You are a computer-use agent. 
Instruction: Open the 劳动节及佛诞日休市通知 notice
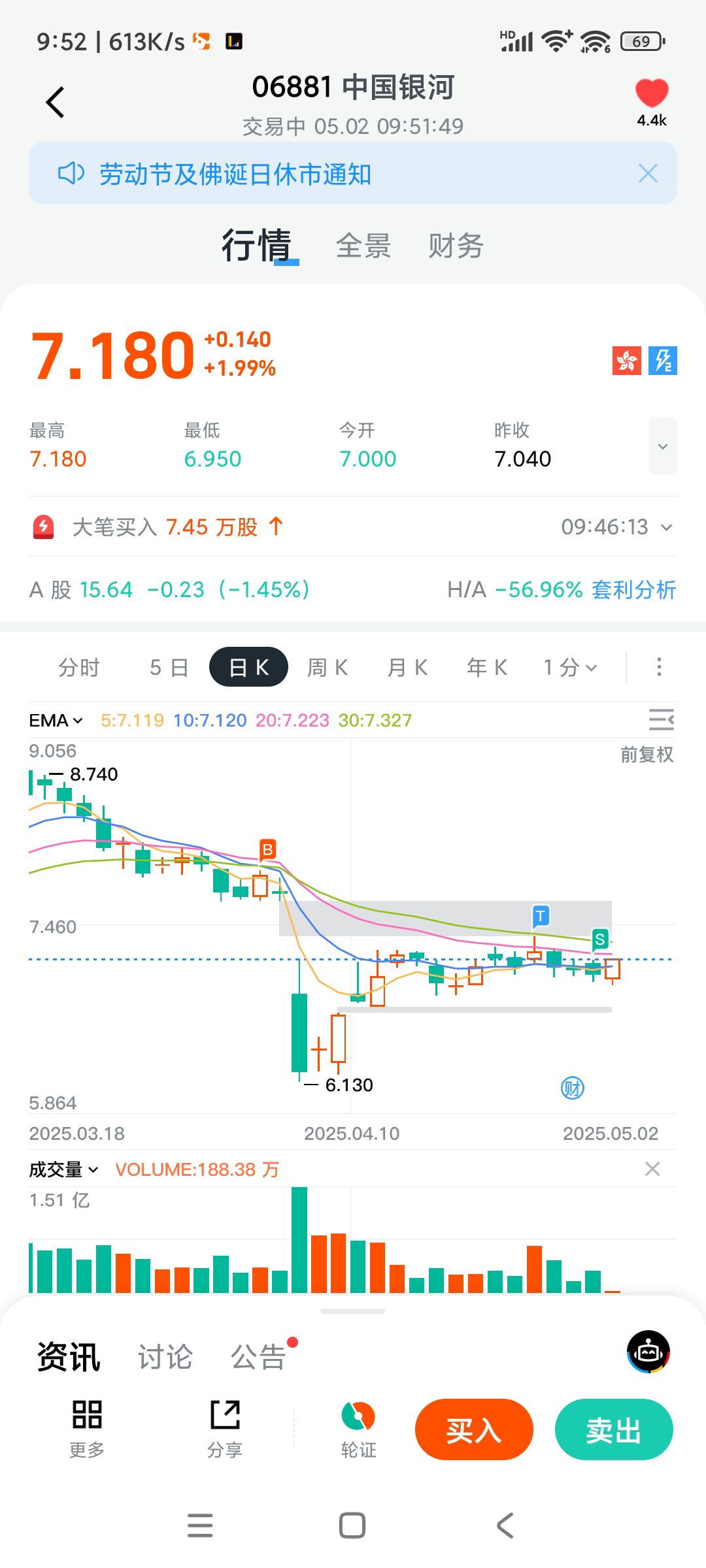click(235, 174)
